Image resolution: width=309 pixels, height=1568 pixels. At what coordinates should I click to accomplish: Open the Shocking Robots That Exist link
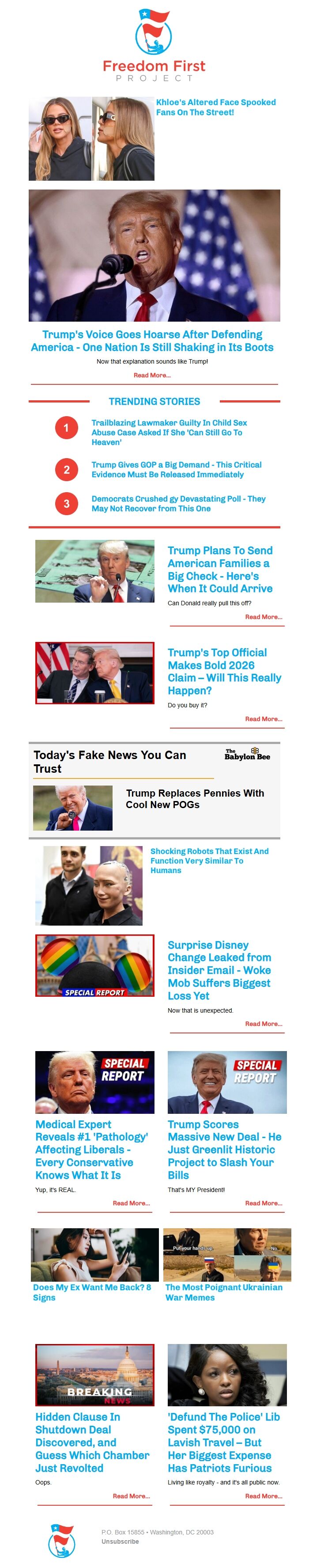click(209, 860)
